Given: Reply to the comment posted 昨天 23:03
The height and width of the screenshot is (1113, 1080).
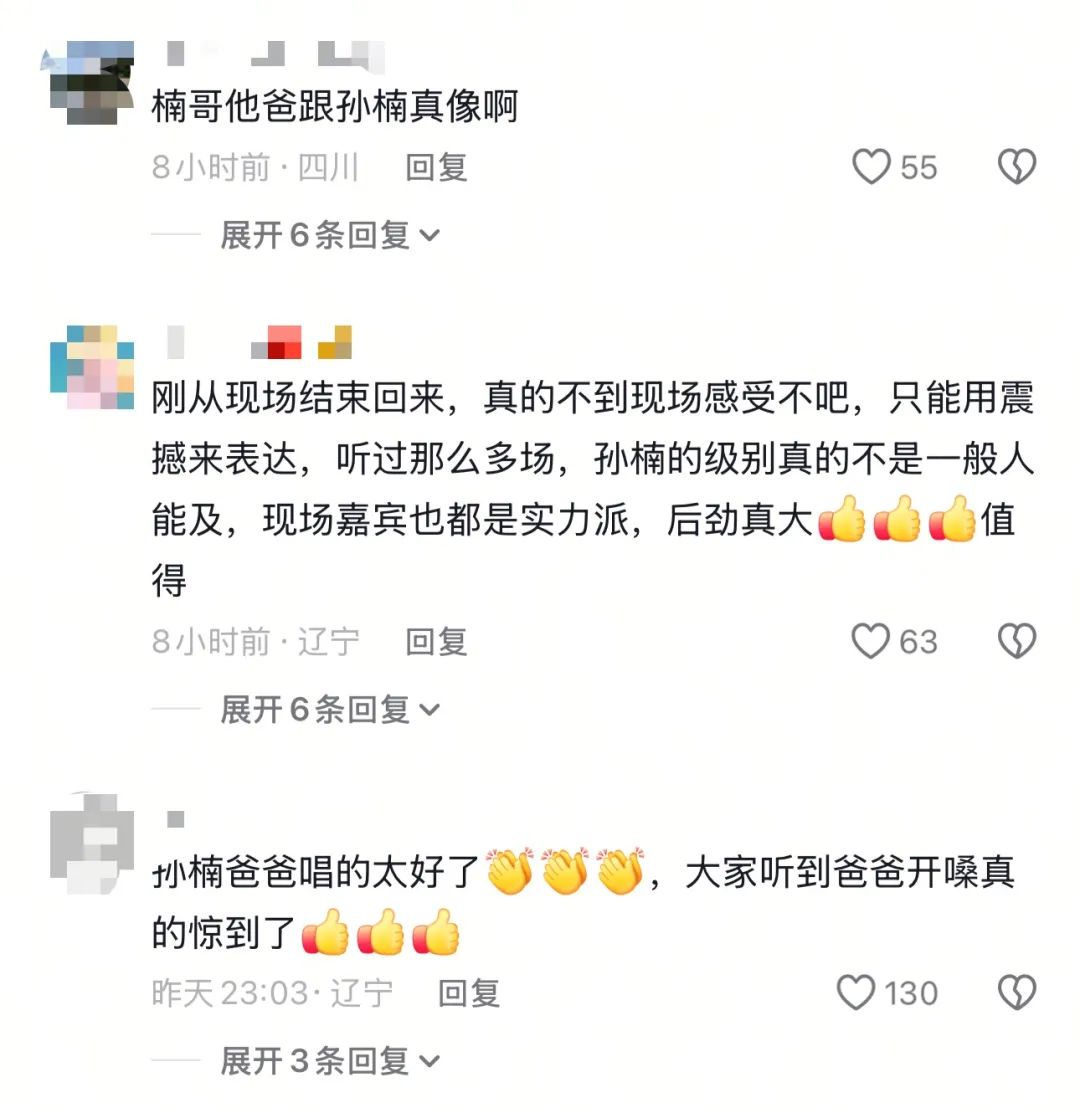Looking at the screenshot, I should (468, 993).
